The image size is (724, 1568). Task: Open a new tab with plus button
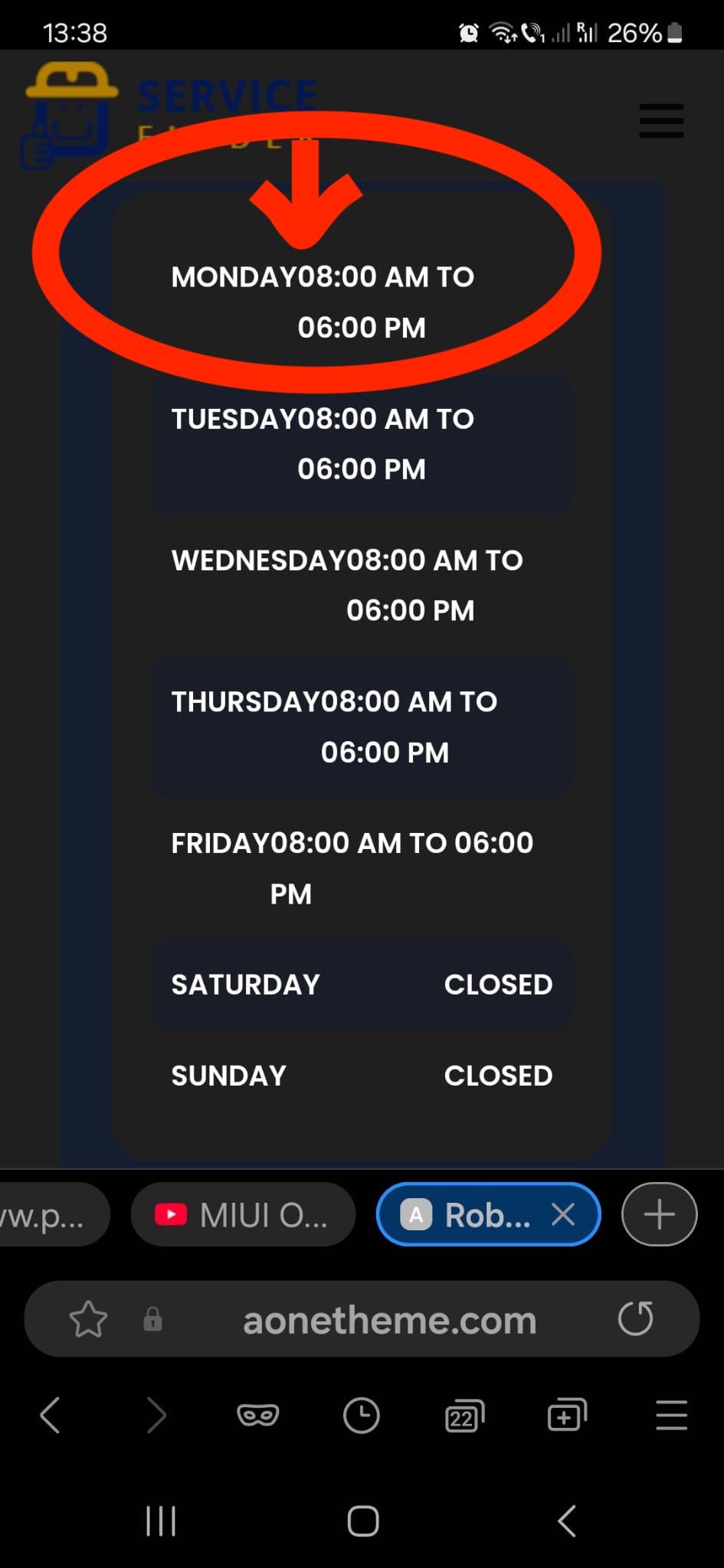pyautogui.click(x=659, y=1214)
